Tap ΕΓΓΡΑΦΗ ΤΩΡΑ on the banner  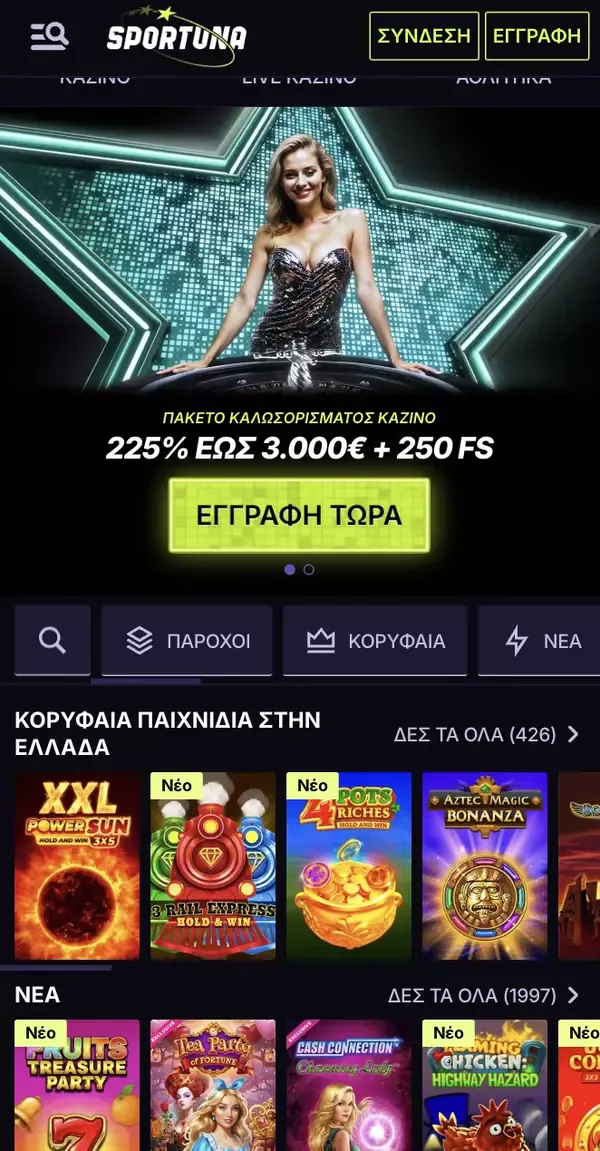tap(299, 515)
